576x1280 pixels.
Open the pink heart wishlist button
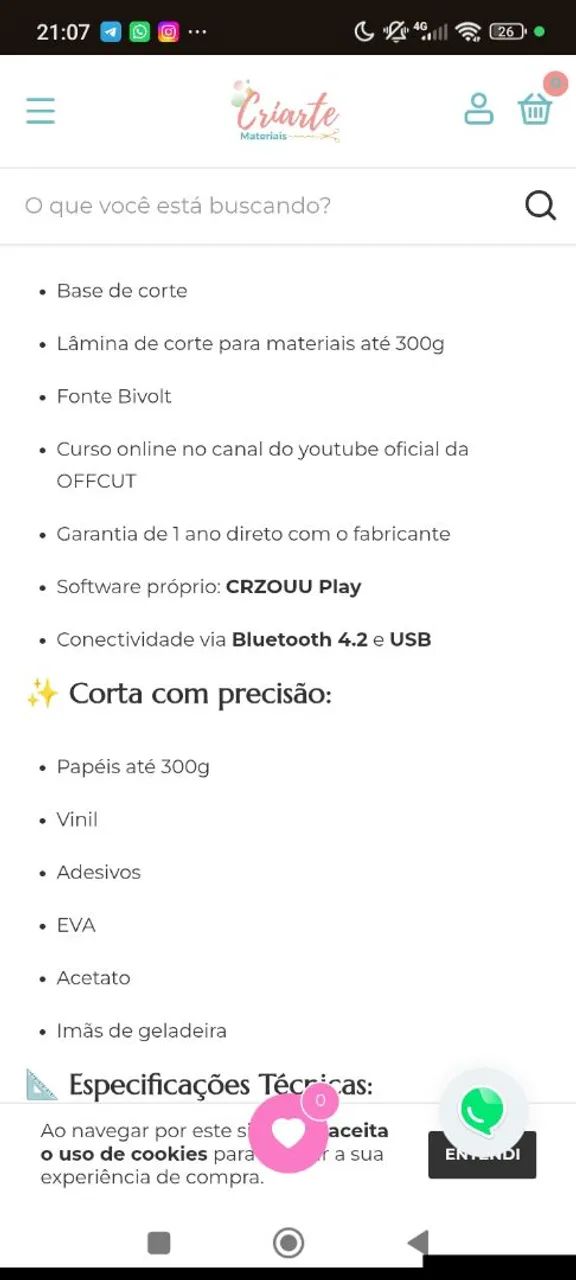(288, 1133)
